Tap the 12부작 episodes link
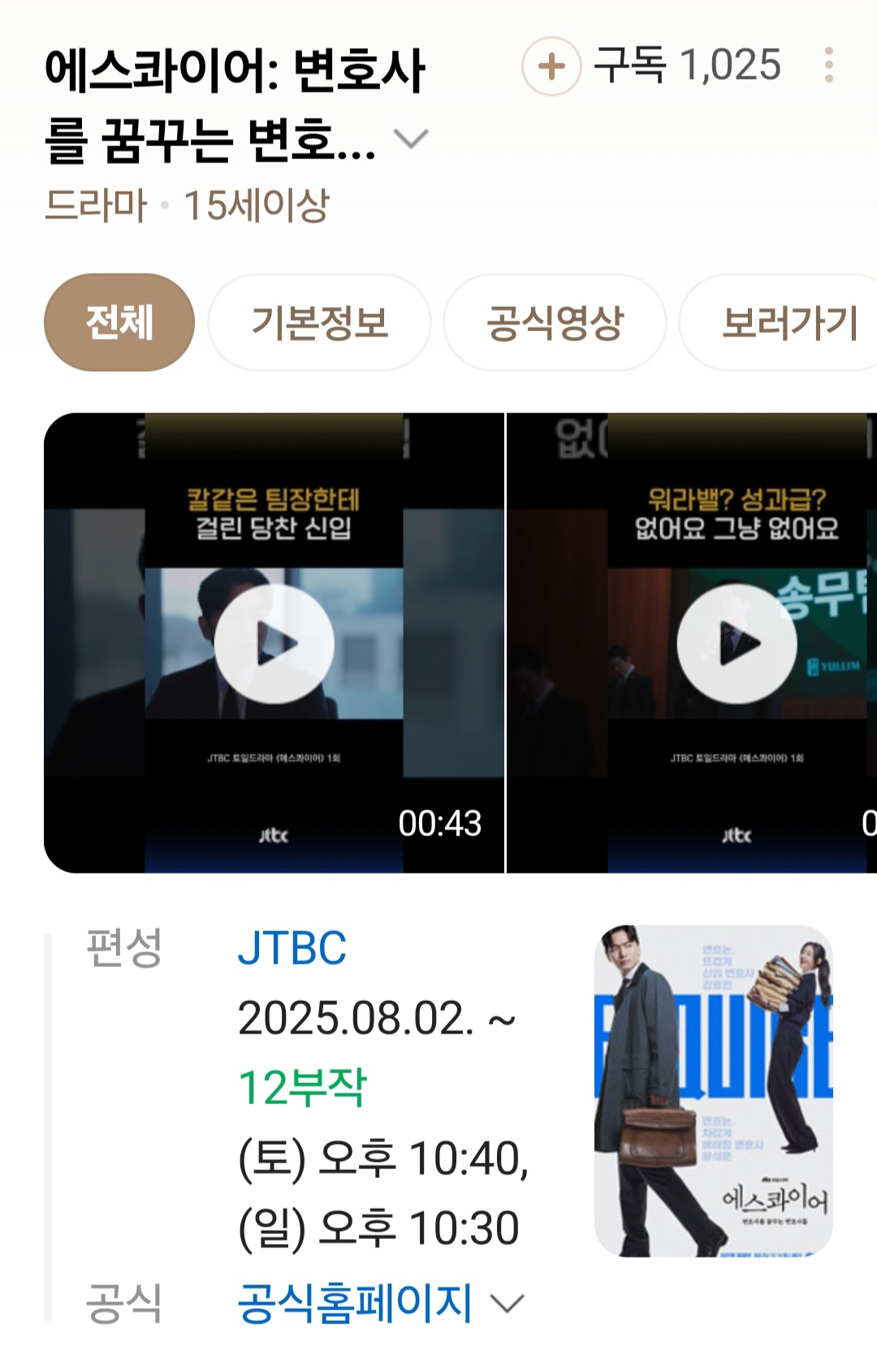This screenshot has height=1372, width=877. pyautogui.click(x=302, y=1087)
